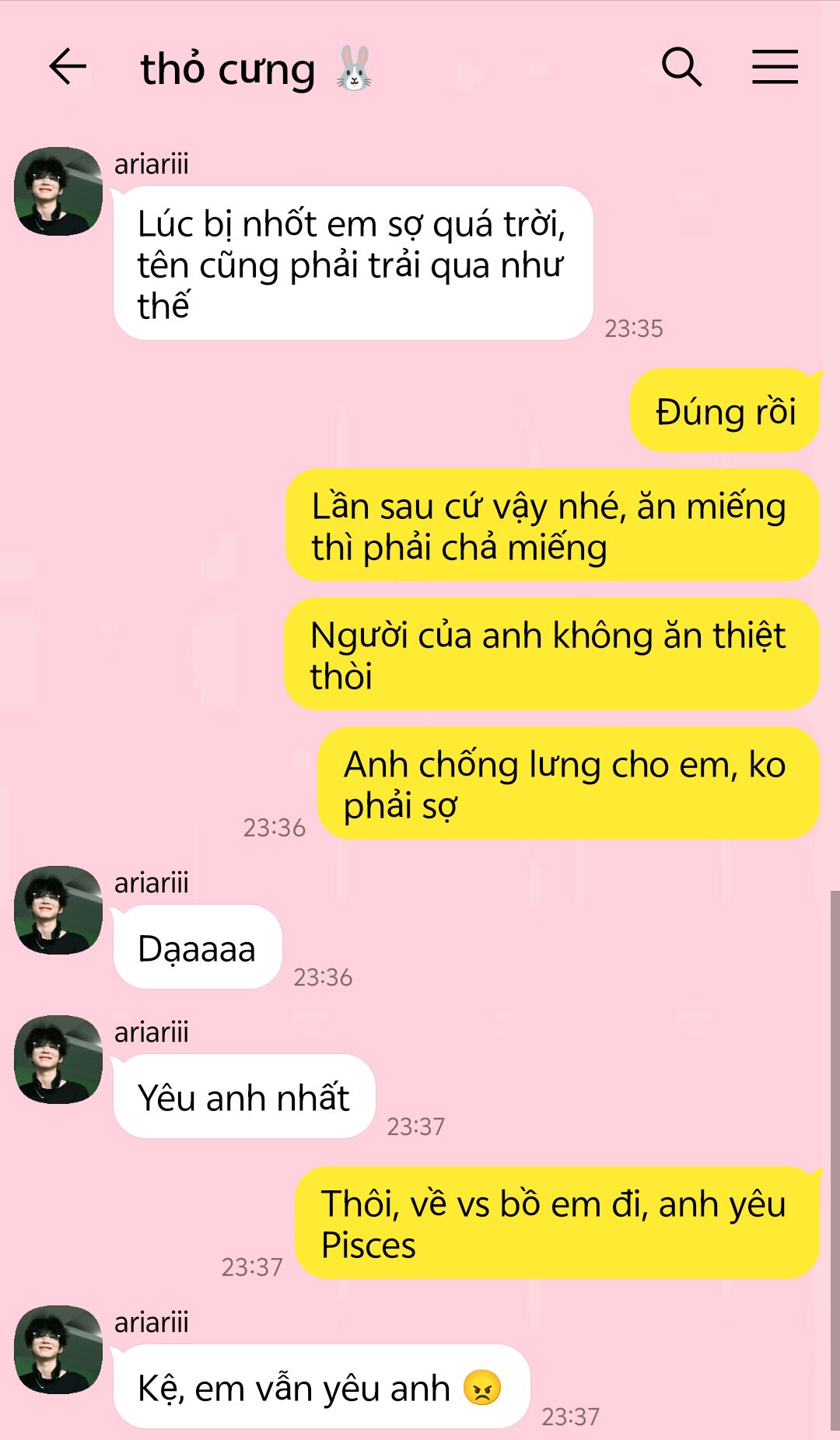
Task: Search within this conversation
Action: tap(681, 67)
